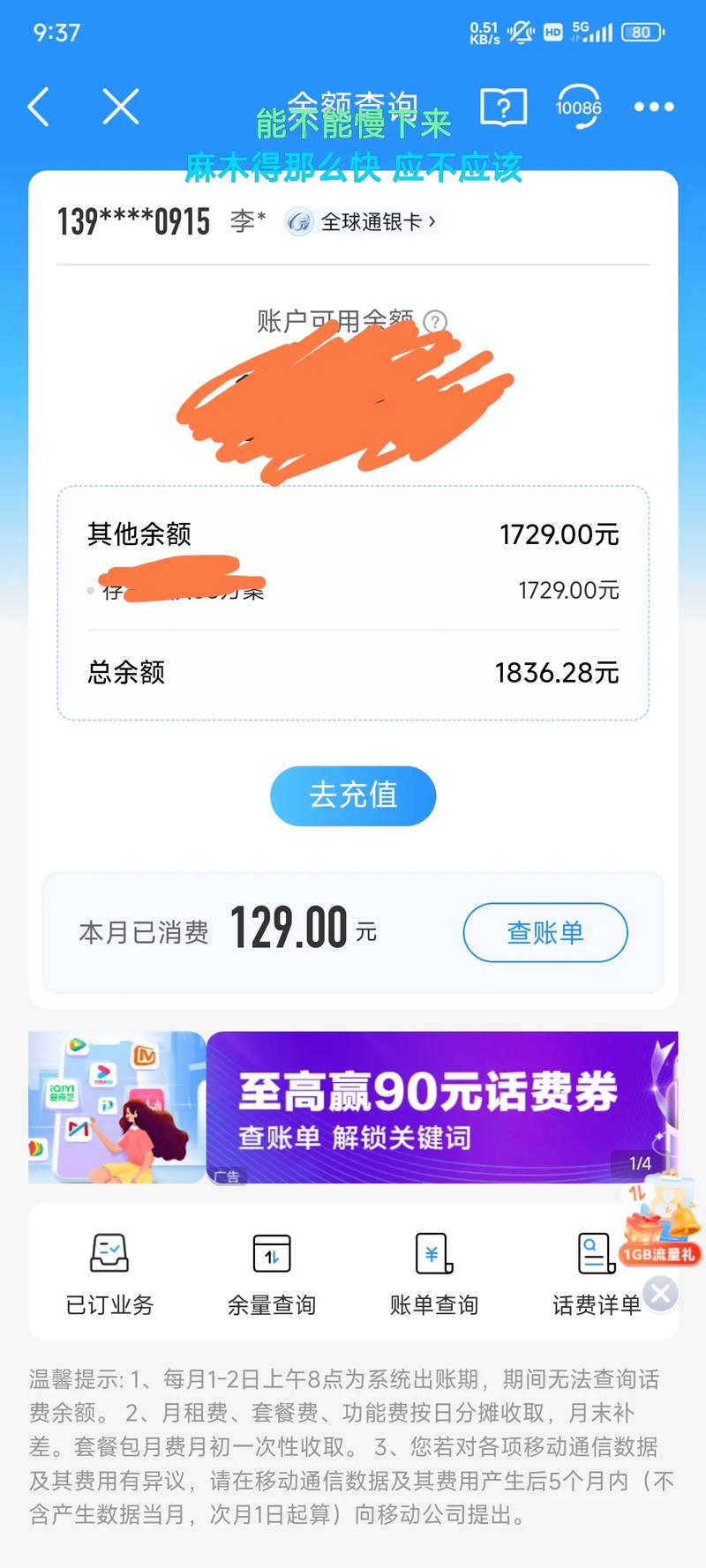
Task: Open the help guide book icon
Action: tap(503, 108)
